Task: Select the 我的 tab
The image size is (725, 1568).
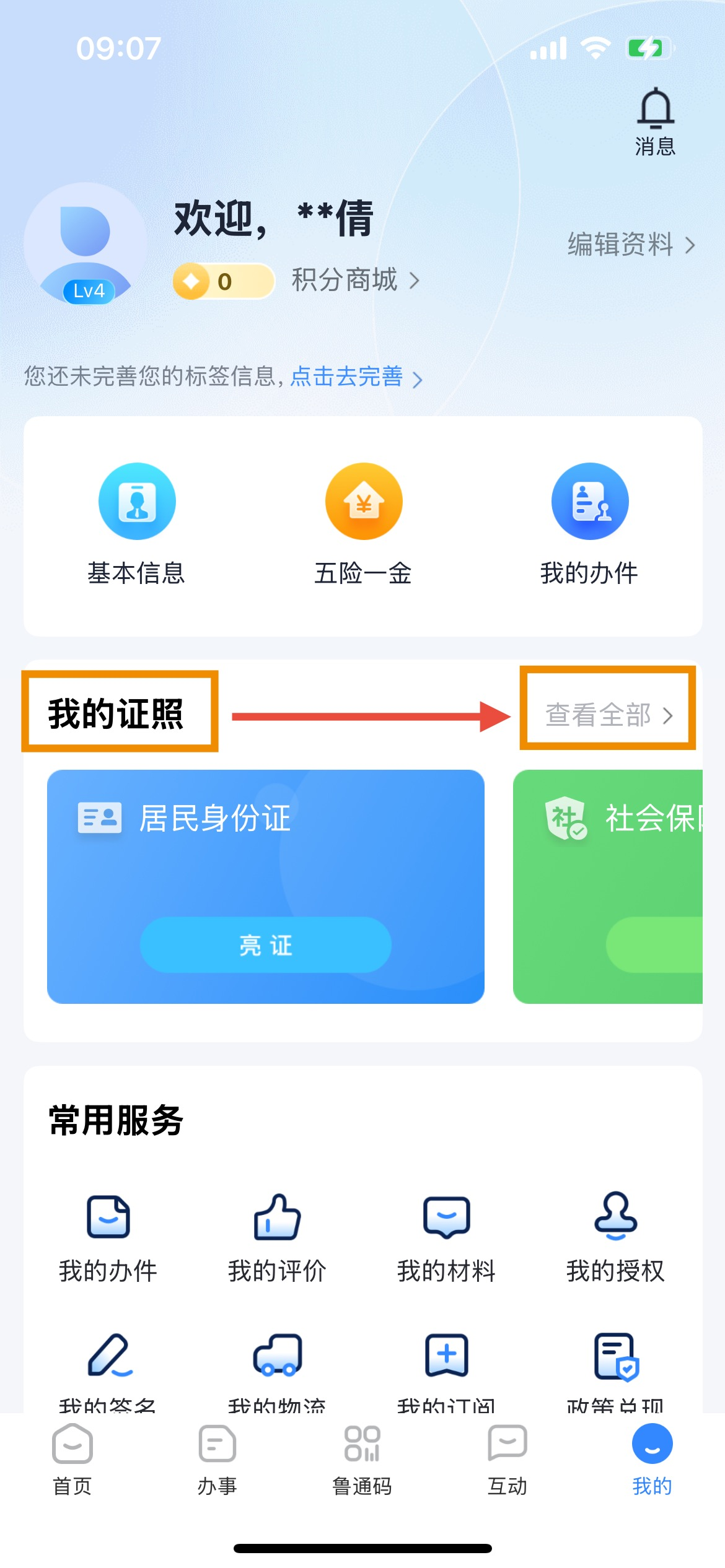Action: tap(652, 1460)
